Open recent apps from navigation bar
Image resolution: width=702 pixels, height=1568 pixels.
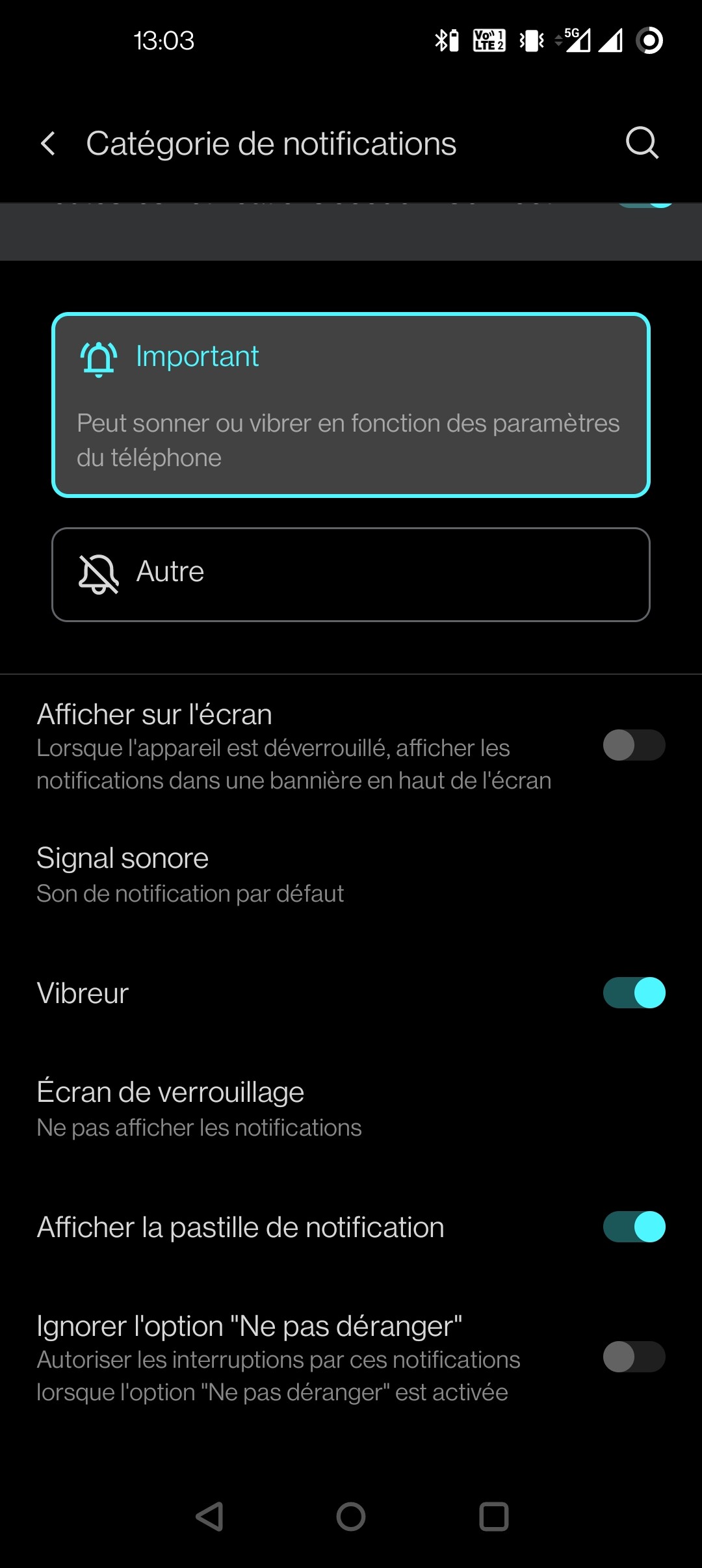(x=493, y=1517)
